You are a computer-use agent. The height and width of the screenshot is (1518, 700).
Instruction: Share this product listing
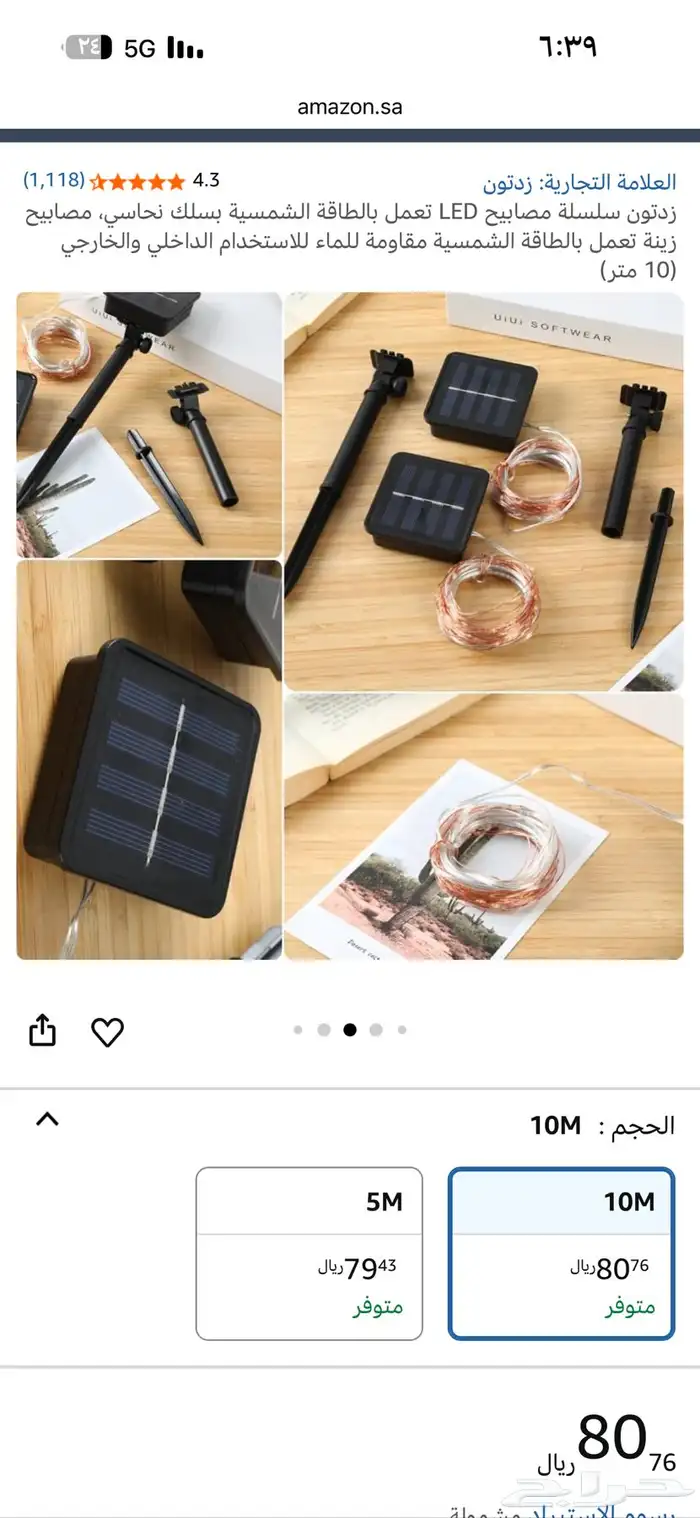pyautogui.click(x=43, y=1030)
